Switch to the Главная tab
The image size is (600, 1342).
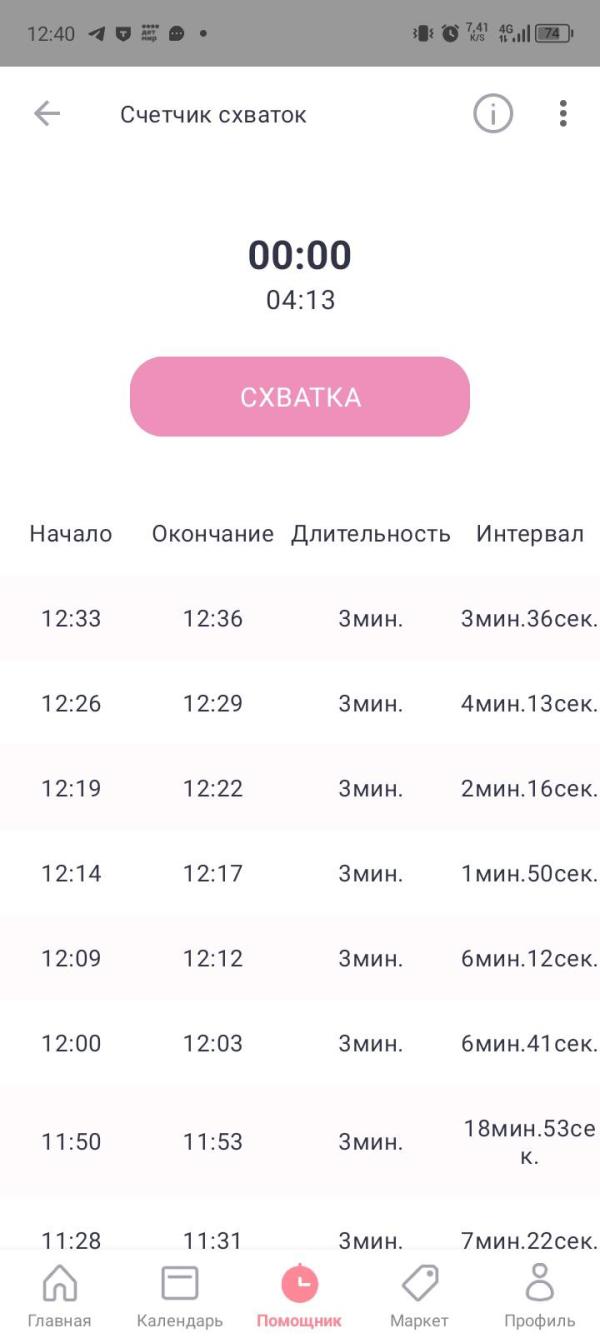click(x=60, y=1296)
